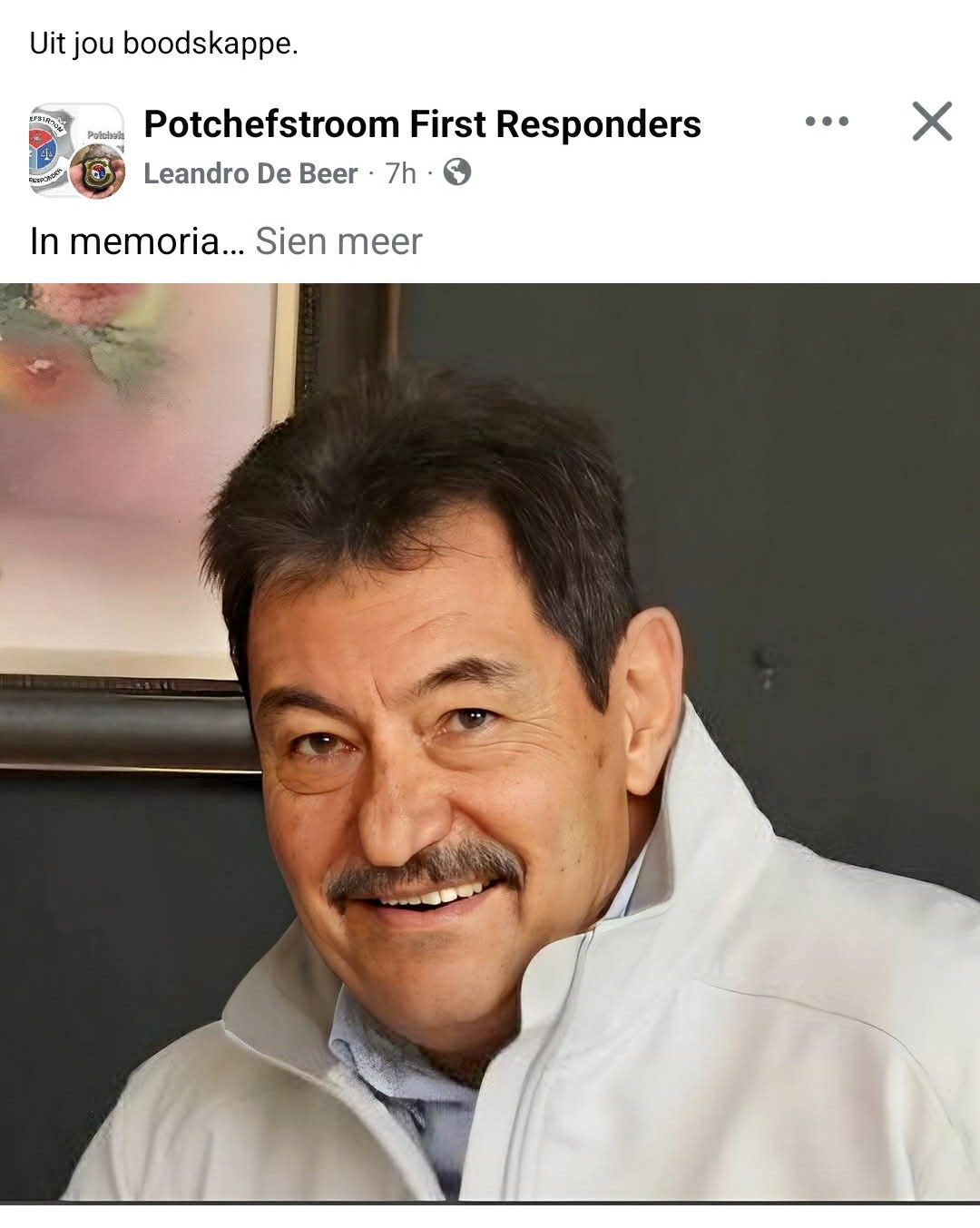Open the three-dot post options menu
The height and width of the screenshot is (1228, 980).
(x=827, y=122)
